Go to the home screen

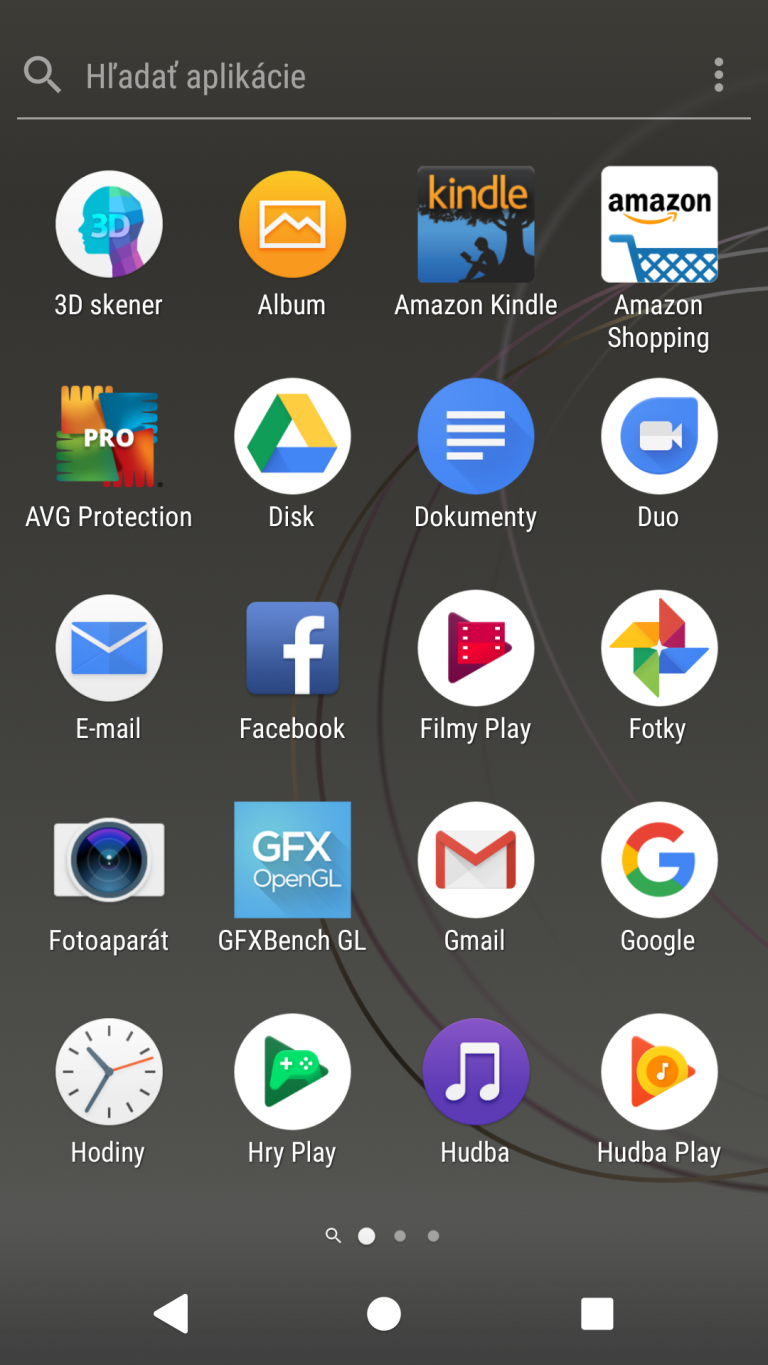(384, 1314)
